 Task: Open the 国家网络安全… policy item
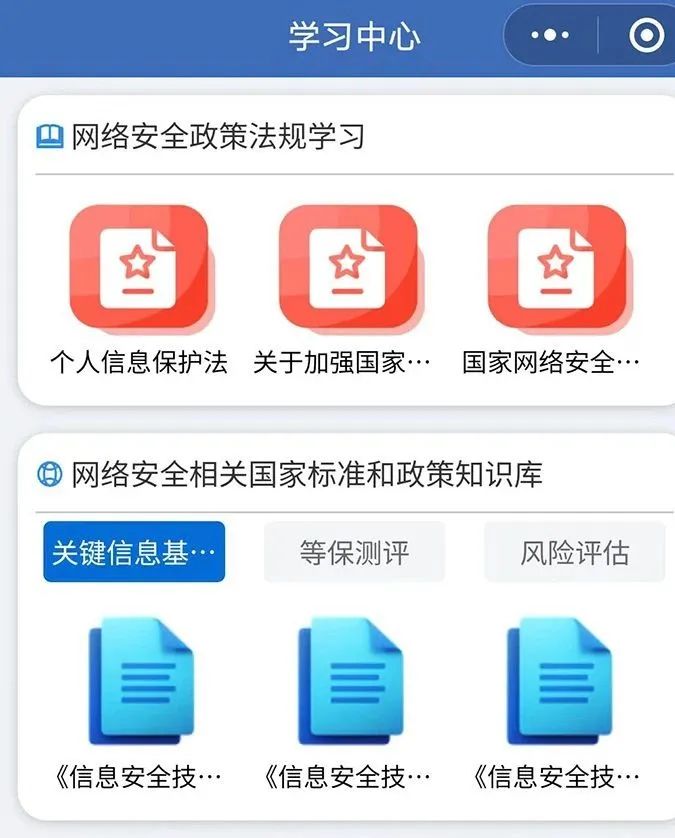[x=556, y=270]
